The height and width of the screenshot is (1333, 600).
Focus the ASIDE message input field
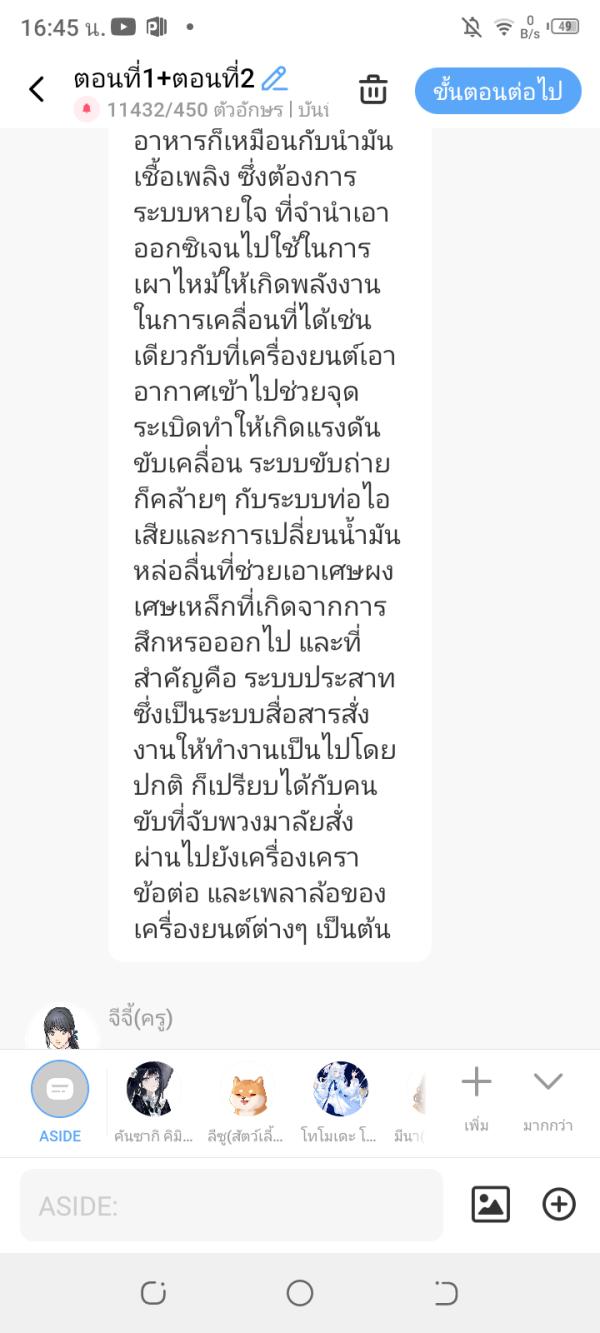231,1206
